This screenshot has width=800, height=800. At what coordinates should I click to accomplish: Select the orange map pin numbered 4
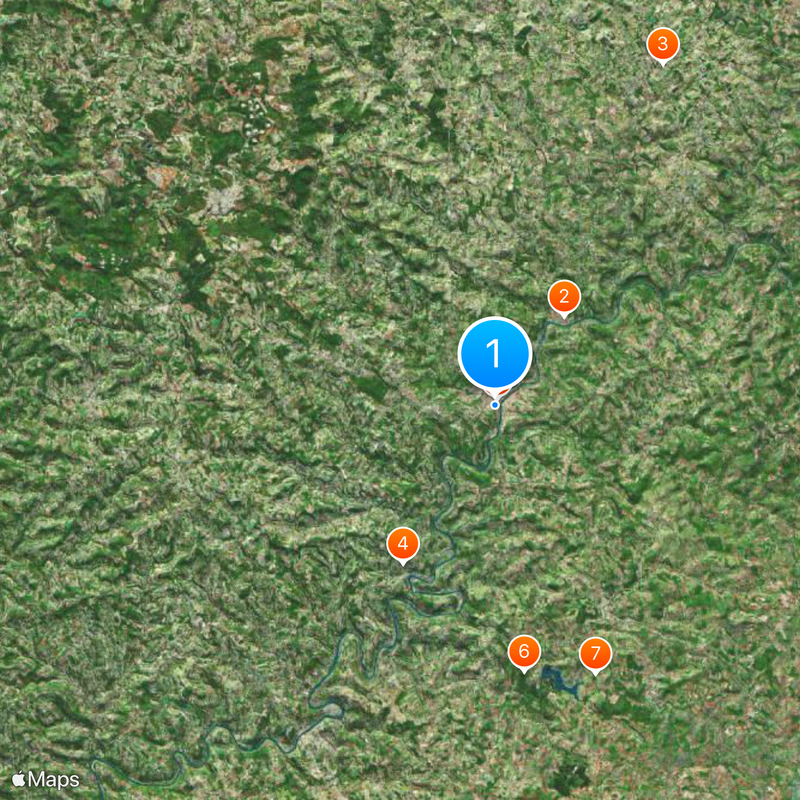point(403,544)
